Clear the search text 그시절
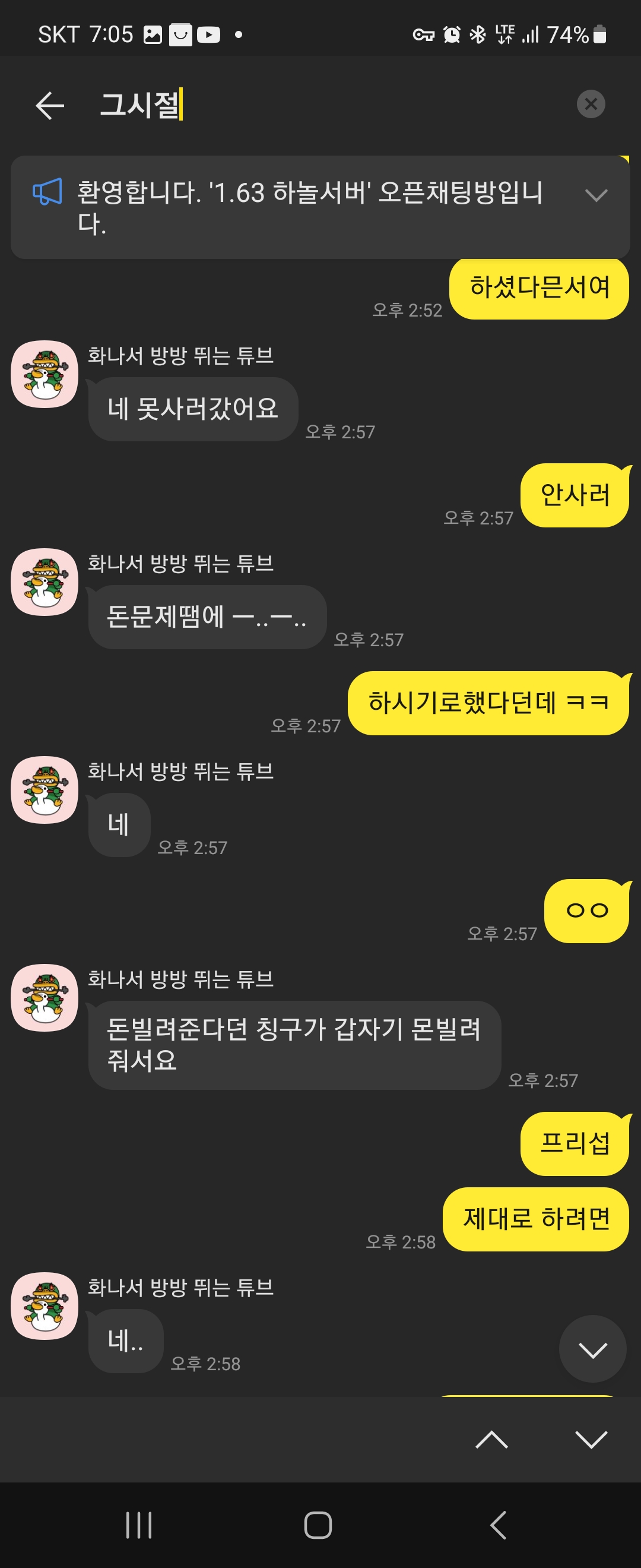Screen dimensions: 641x1568 click(x=591, y=104)
